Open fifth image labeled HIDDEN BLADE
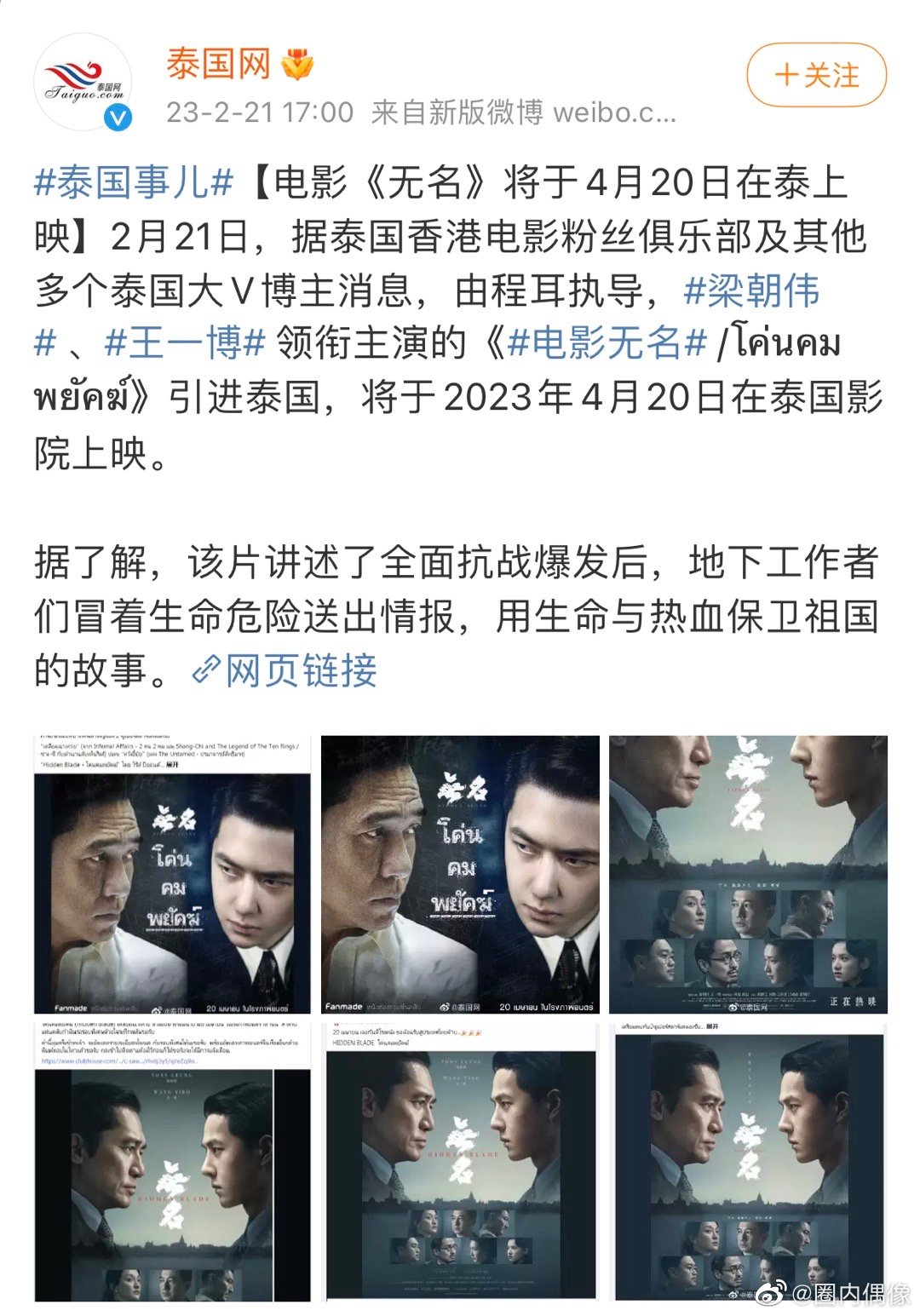This screenshot has width=920, height=1316. pos(460,1162)
